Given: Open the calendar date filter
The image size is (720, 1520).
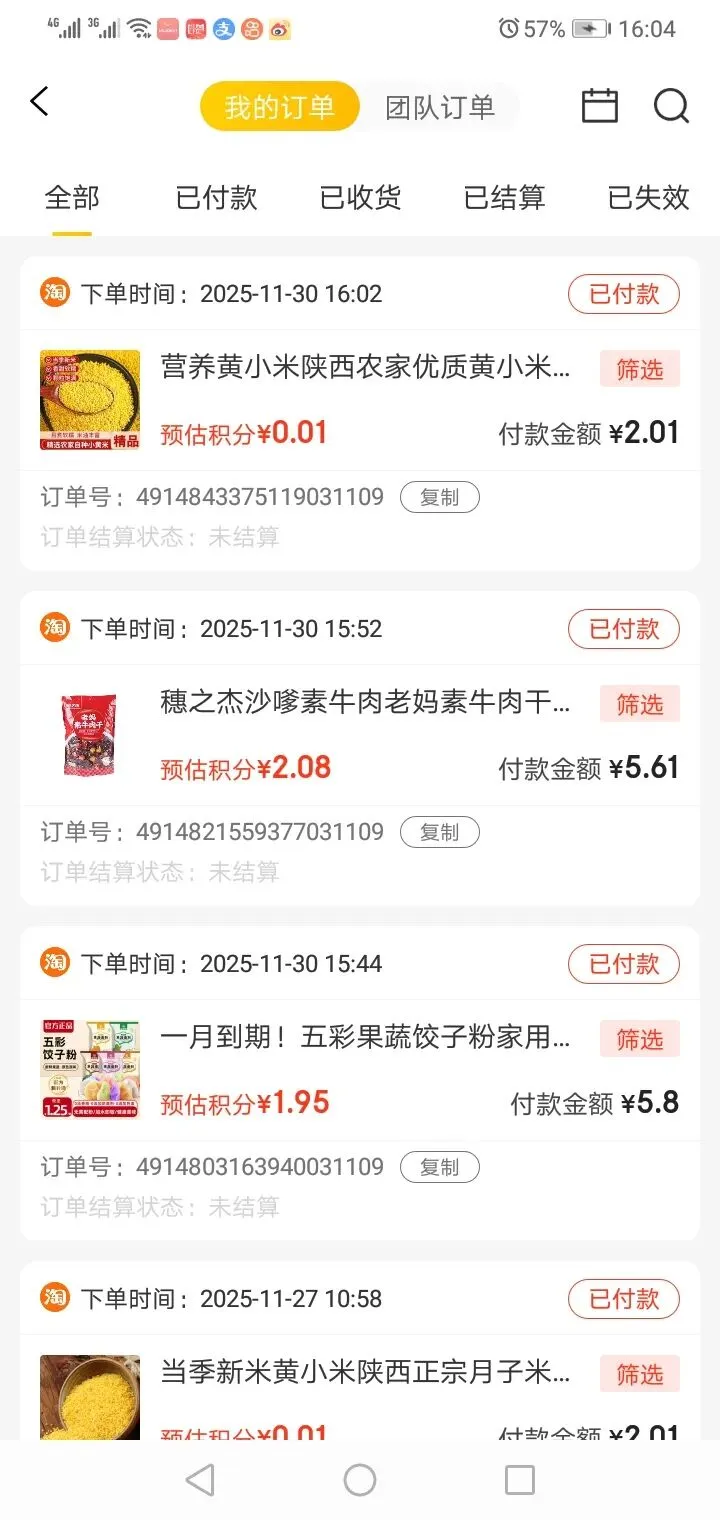Looking at the screenshot, I should 599,106.
